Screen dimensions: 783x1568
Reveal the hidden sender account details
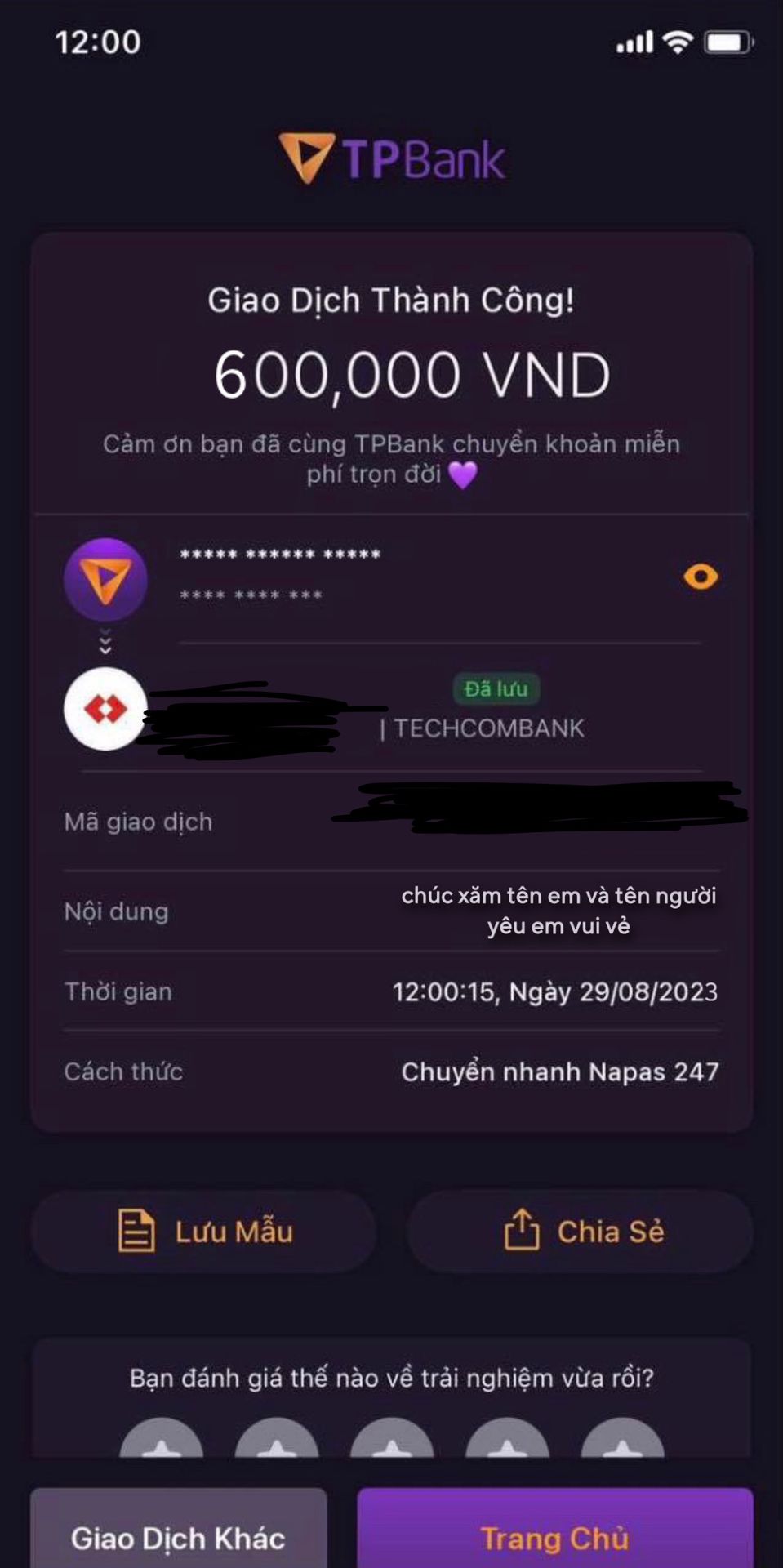(700, 577)
